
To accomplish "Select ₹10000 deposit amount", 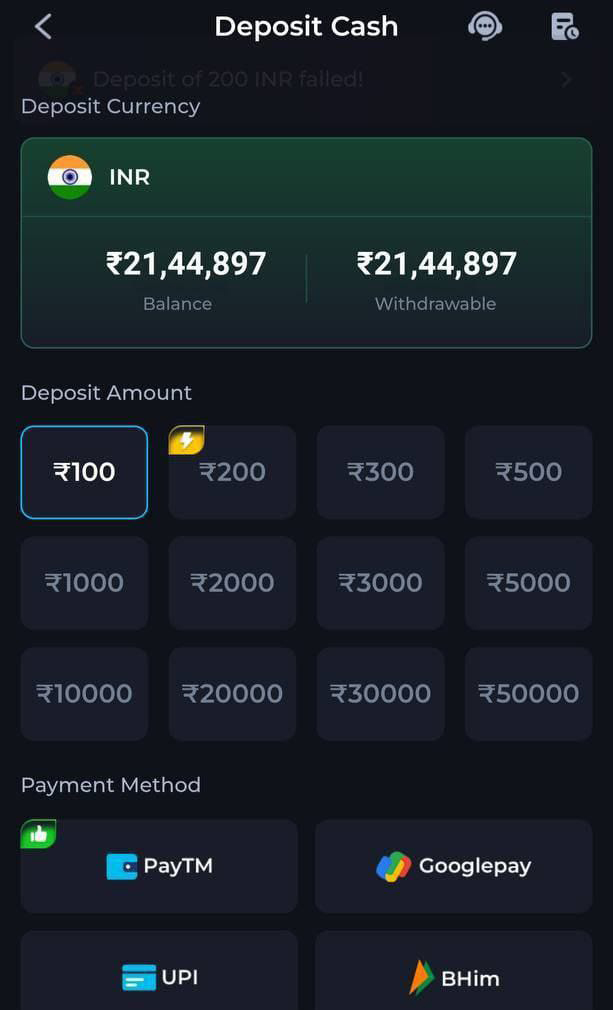I will 84,694.
